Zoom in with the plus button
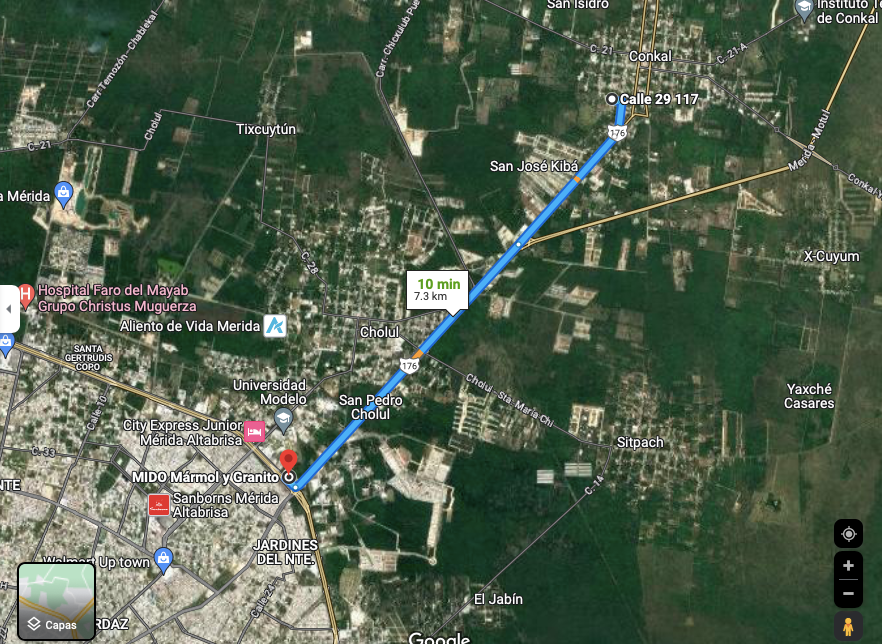 pos(848,566)
